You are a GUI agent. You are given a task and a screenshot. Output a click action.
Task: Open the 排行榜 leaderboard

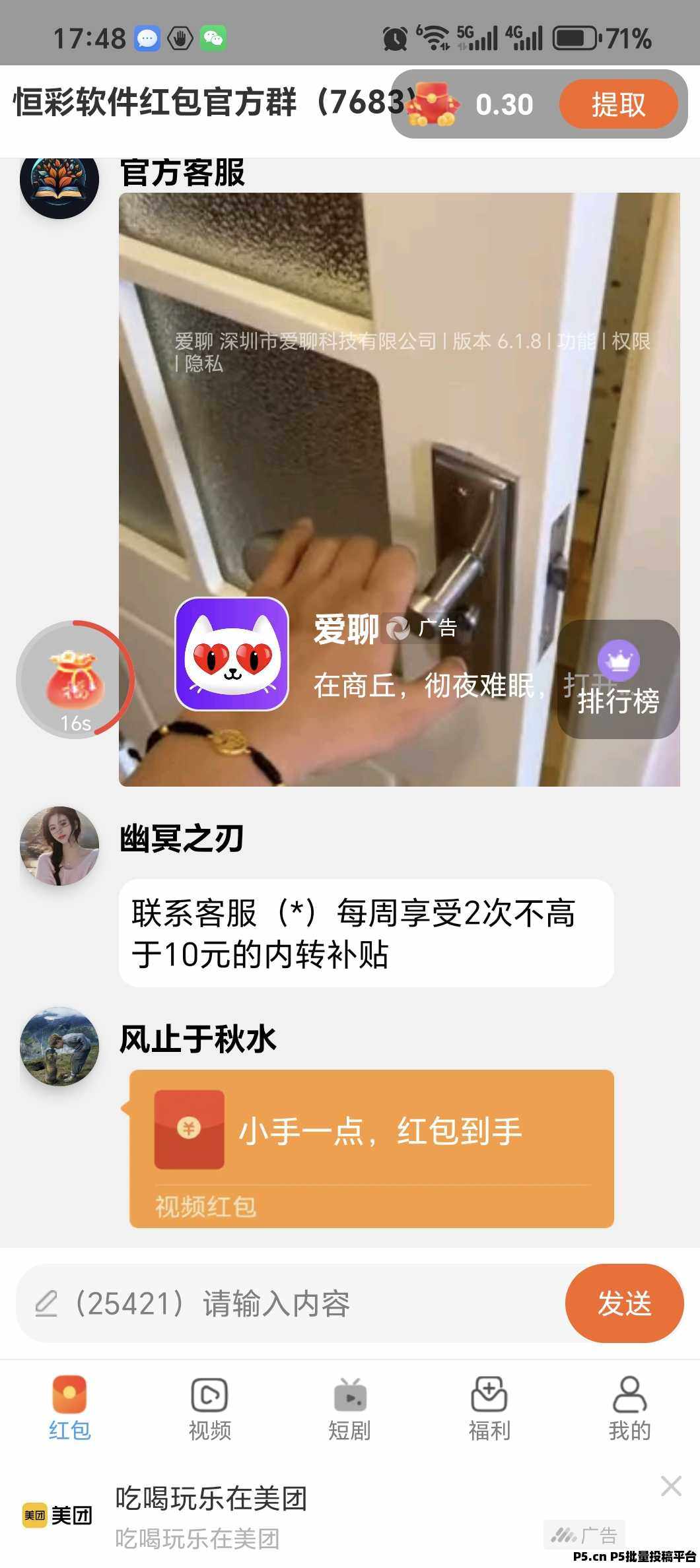(618, 680)
